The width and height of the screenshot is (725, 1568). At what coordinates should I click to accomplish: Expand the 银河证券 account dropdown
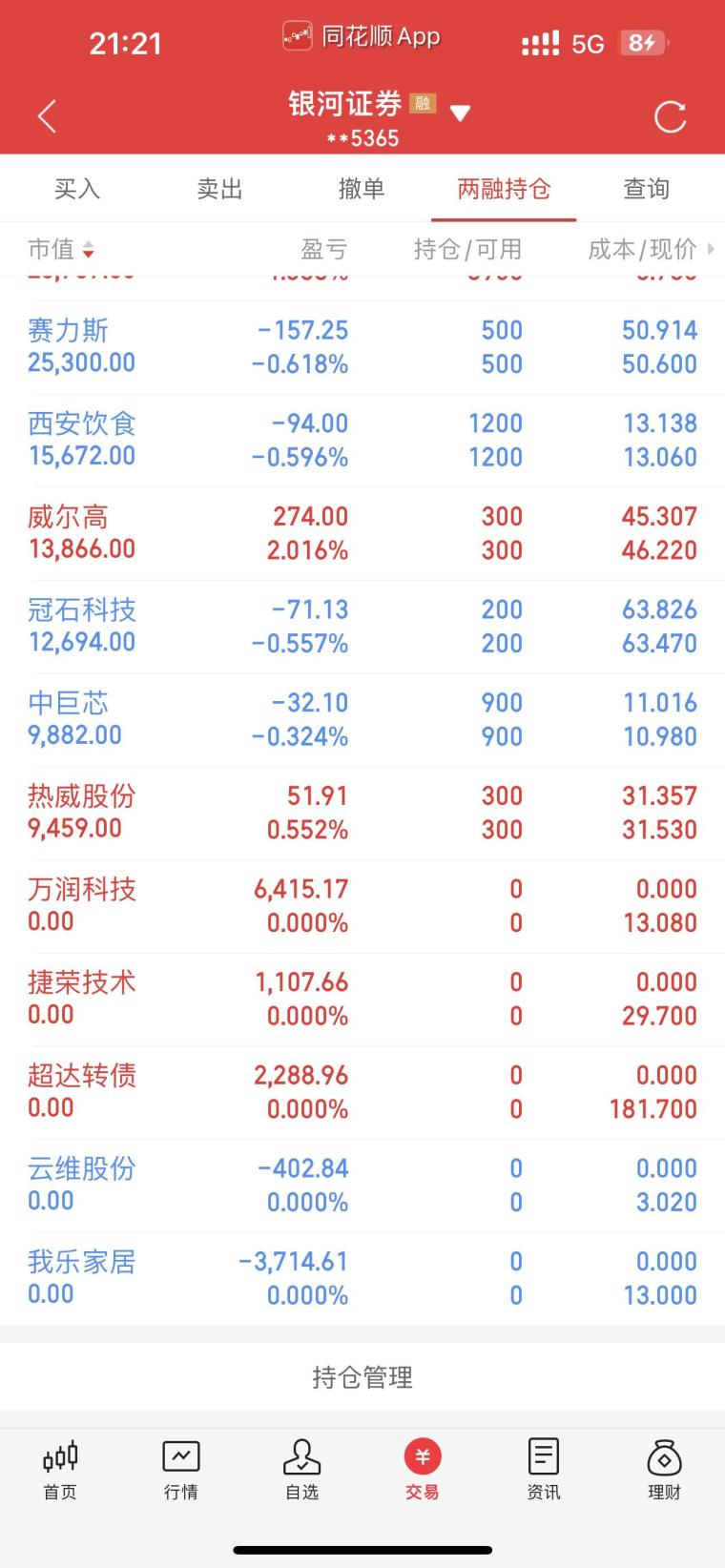tap(460, 113)
